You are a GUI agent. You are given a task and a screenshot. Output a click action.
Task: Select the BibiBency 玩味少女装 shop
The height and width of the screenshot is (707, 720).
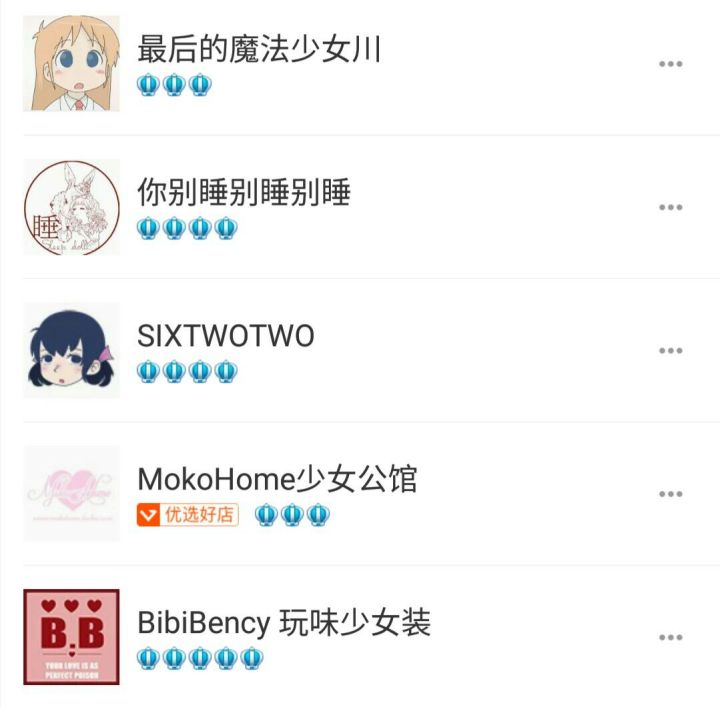click(284, 623)
